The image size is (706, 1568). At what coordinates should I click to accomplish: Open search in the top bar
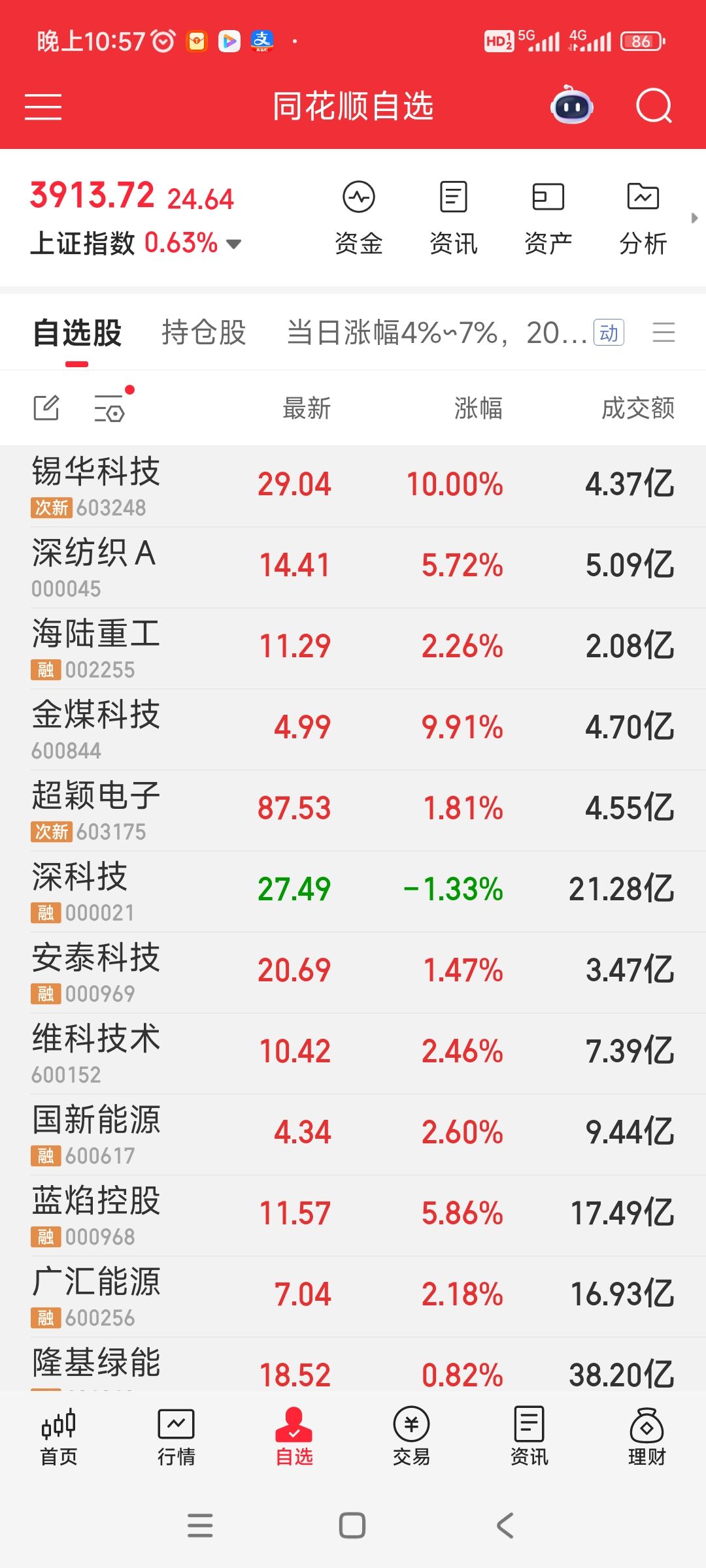click(x=654, y=106)
